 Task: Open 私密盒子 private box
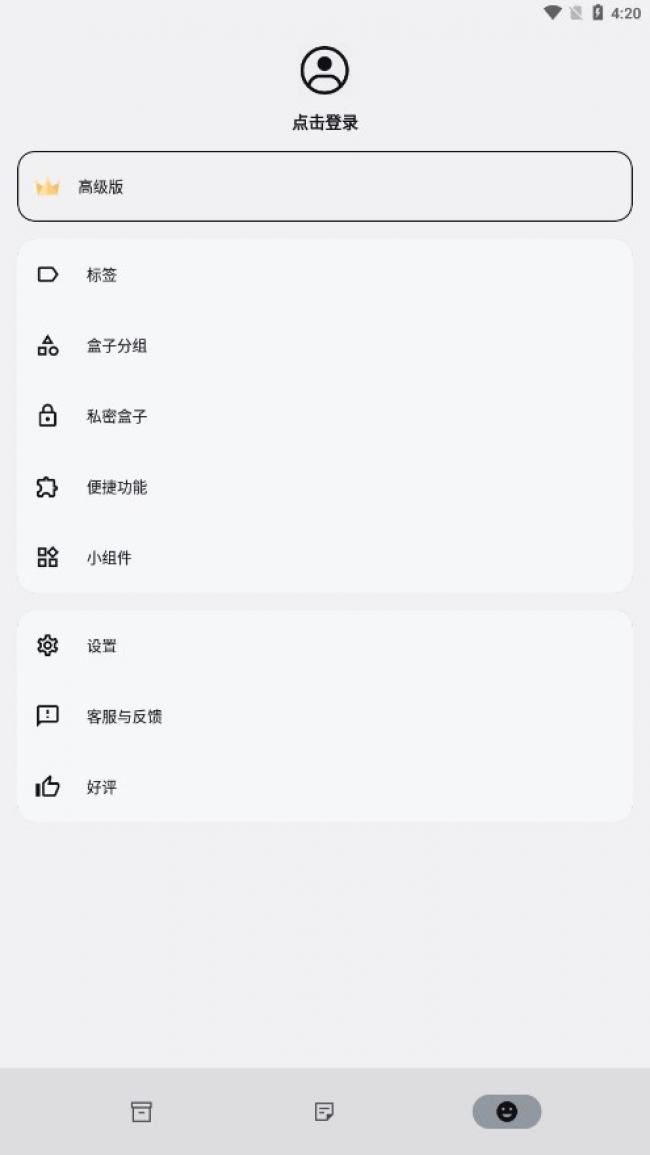point(325,416)
